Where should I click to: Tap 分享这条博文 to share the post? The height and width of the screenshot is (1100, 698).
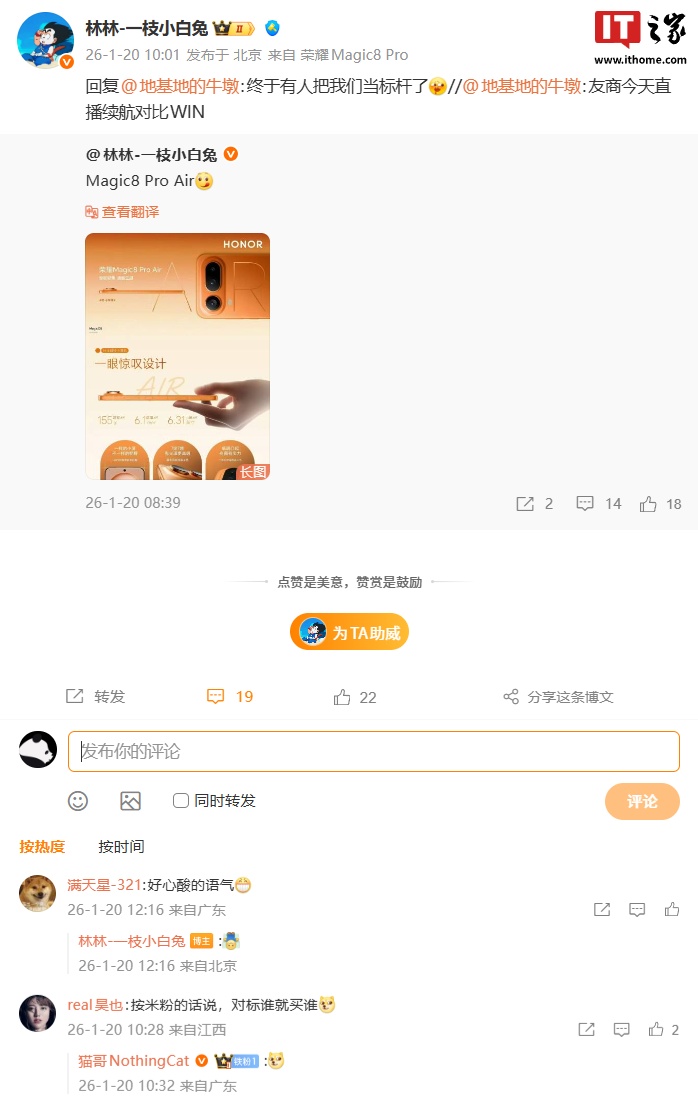[558, 697]
